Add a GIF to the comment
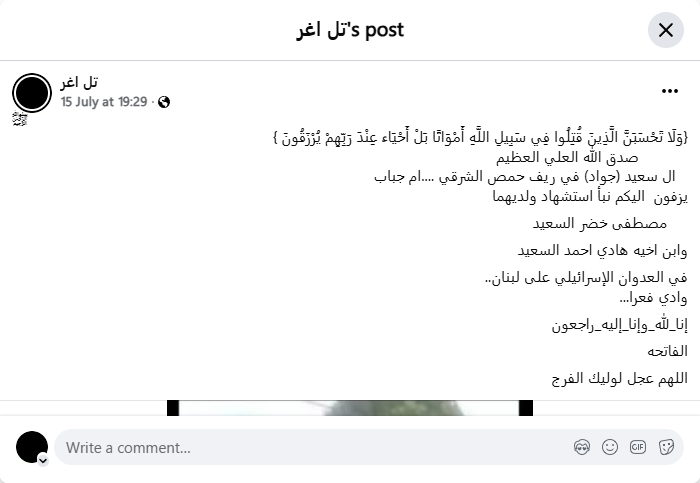 point(638,447)
